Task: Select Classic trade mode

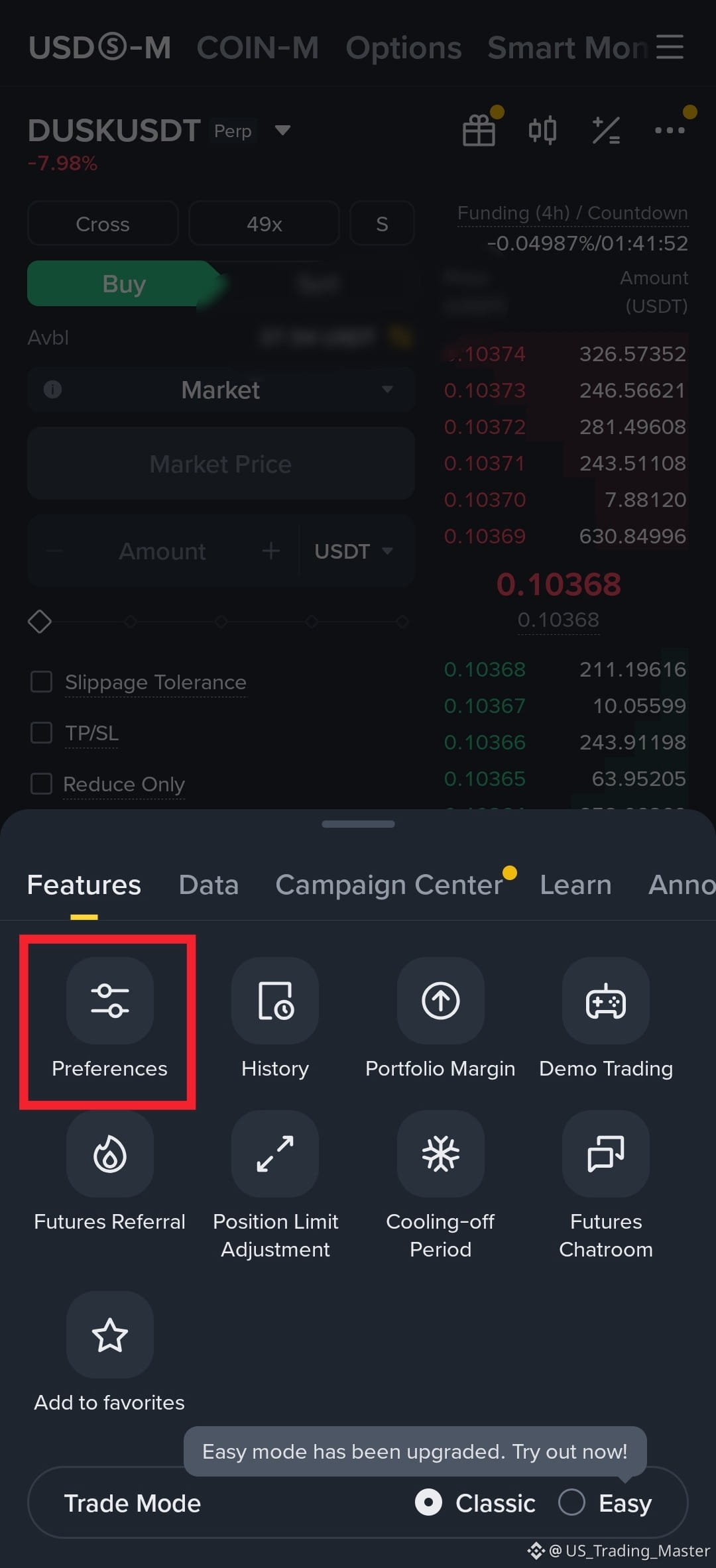Action: (x=429, y=1502)
